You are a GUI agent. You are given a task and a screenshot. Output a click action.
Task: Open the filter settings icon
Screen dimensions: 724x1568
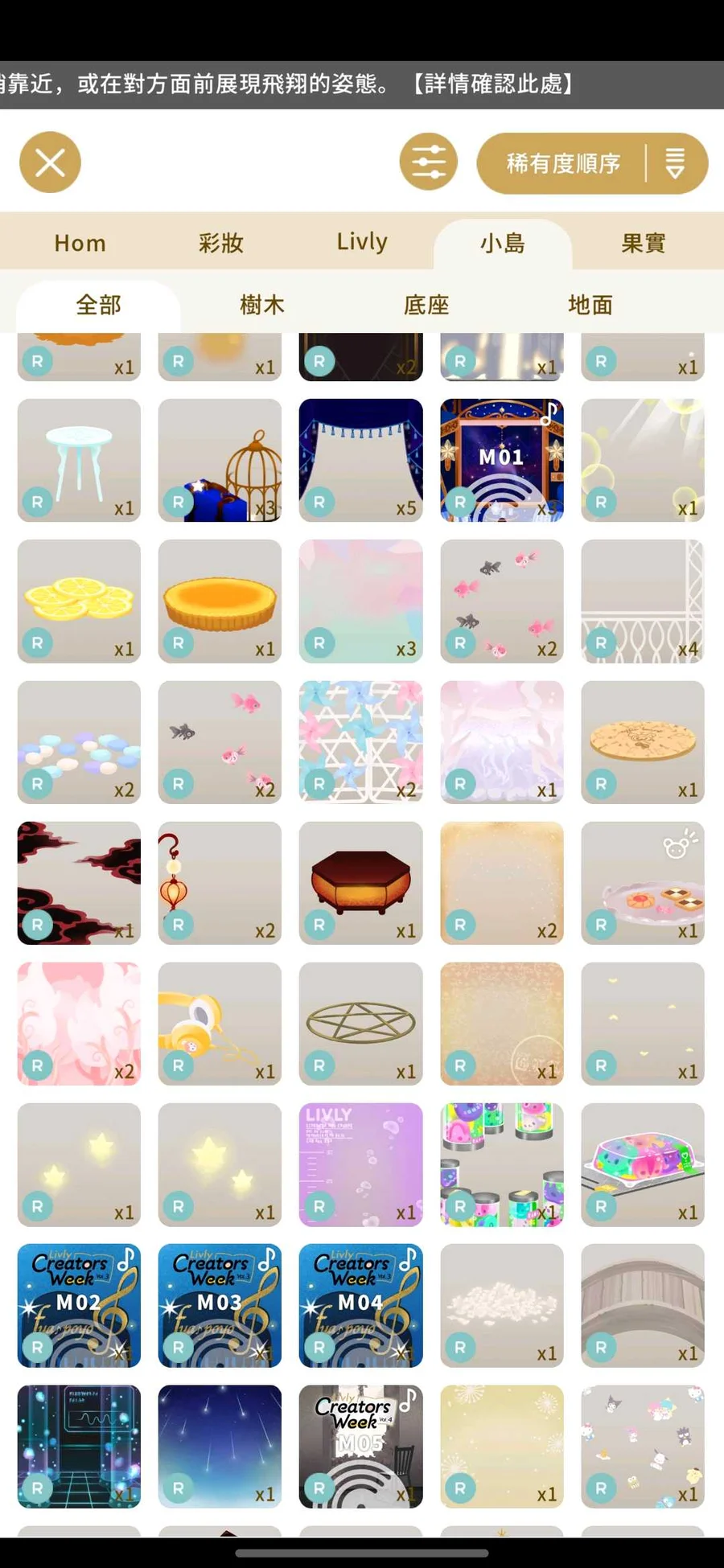(428, 163)
